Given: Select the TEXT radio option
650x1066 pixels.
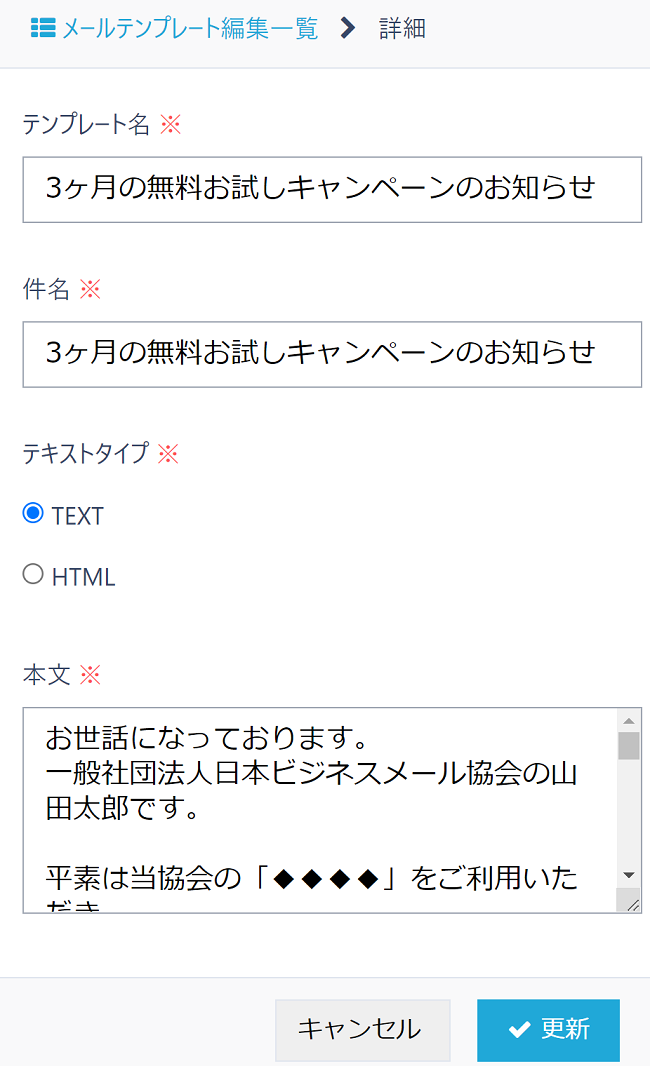Looking at the screenshot, I should point(33,514).
